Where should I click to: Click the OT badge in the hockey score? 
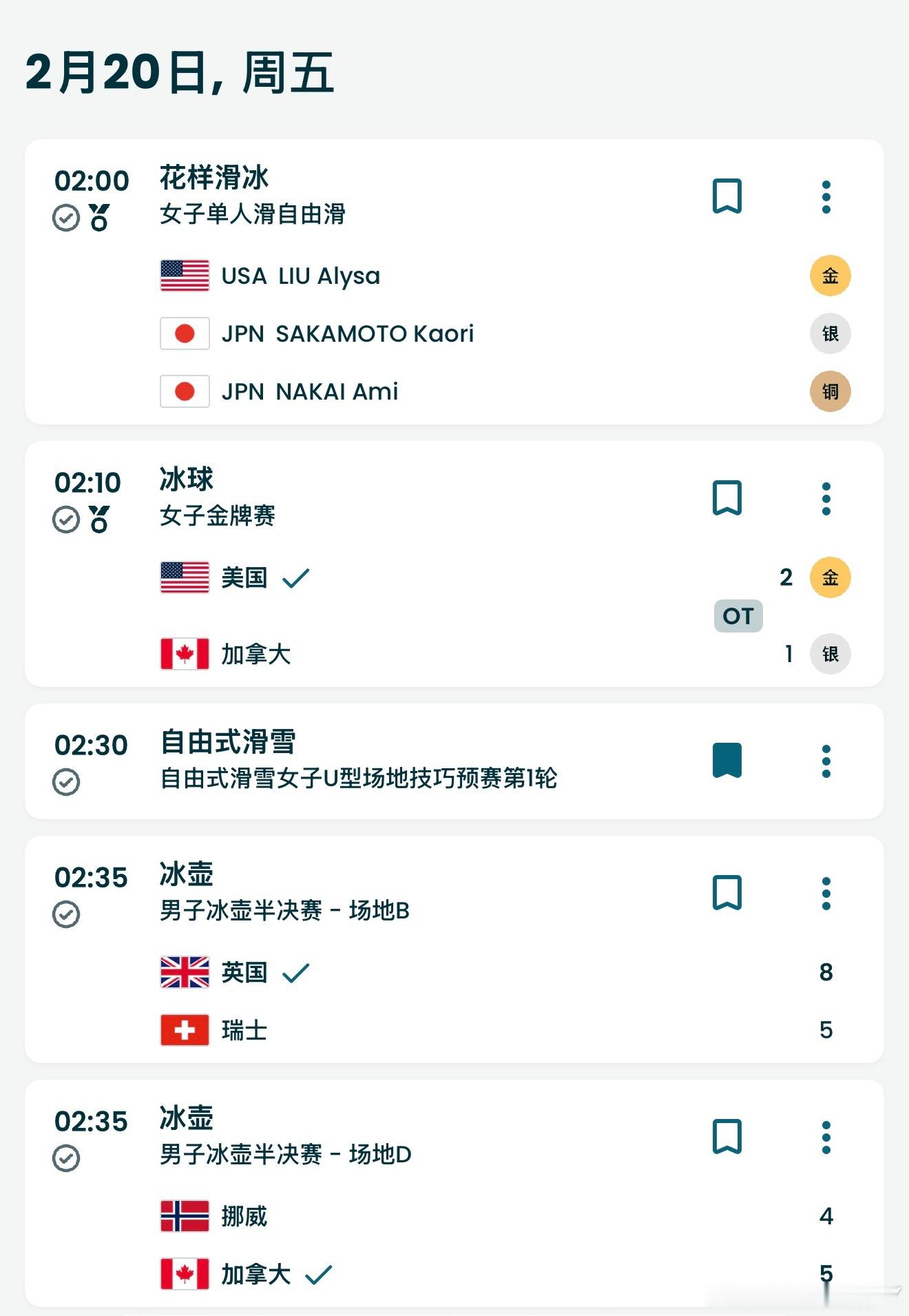pos(738,616)
